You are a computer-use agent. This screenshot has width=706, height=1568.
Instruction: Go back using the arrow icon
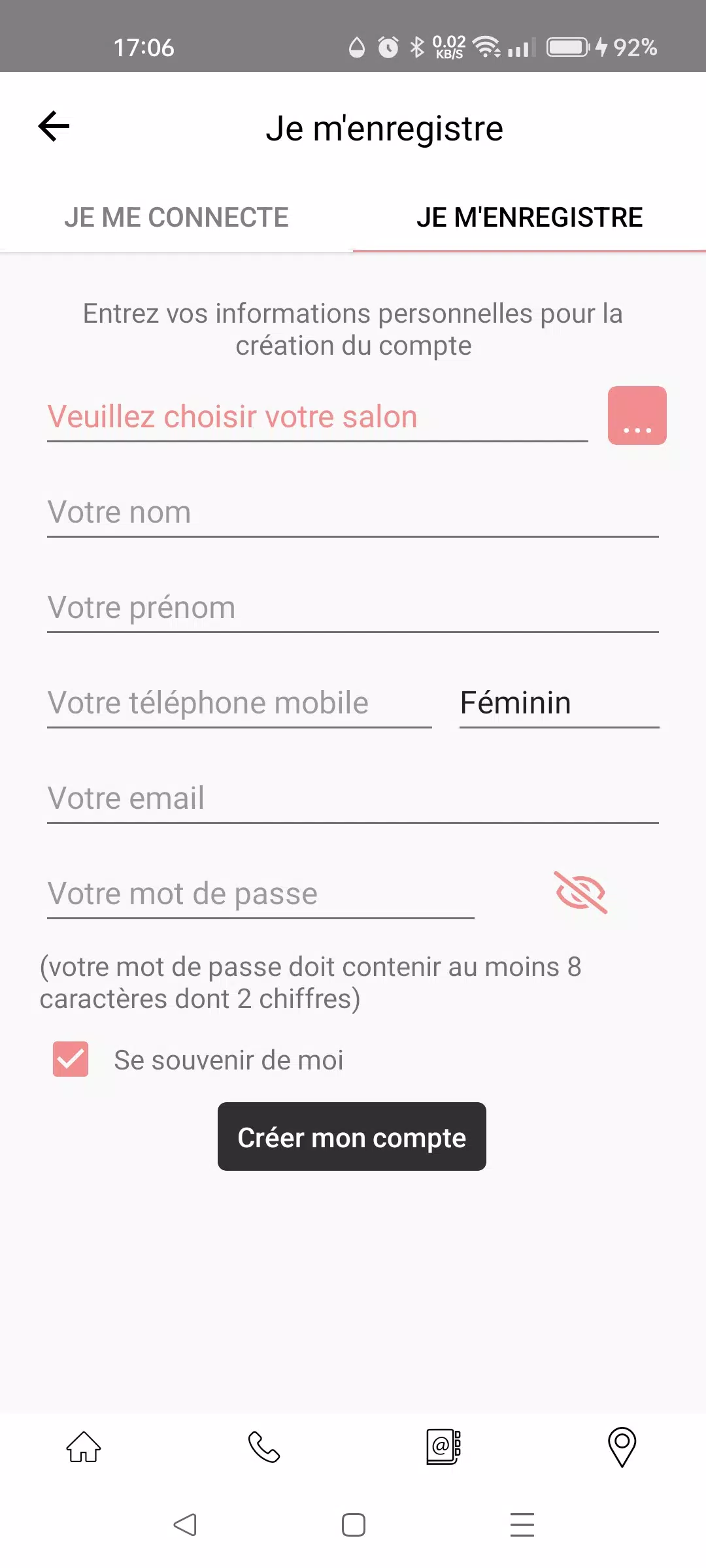[54, 125]
